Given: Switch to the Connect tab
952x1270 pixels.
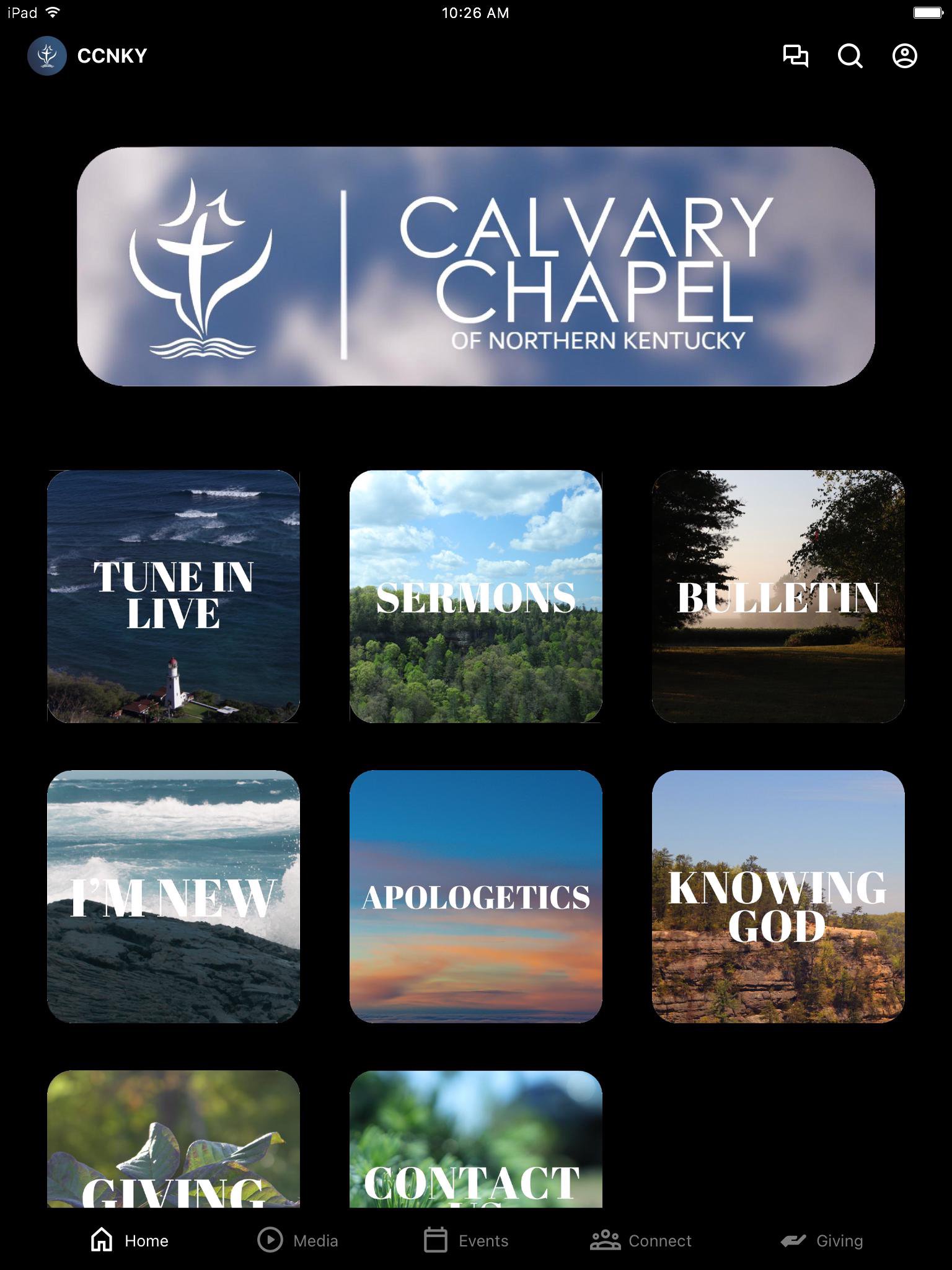Looking at the screenshot, I should pyautogui.click(x=641, y=1240).
